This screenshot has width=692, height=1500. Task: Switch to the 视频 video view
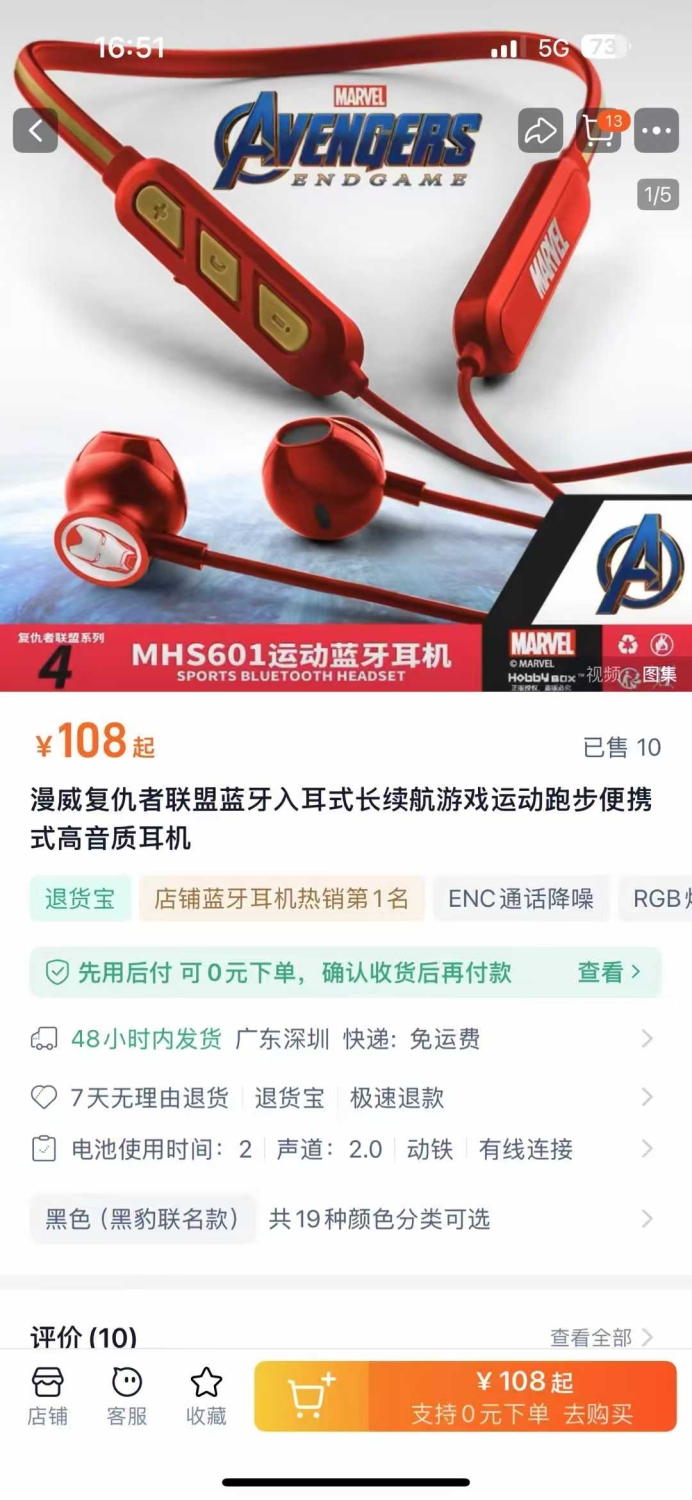(x=604, y=675)
